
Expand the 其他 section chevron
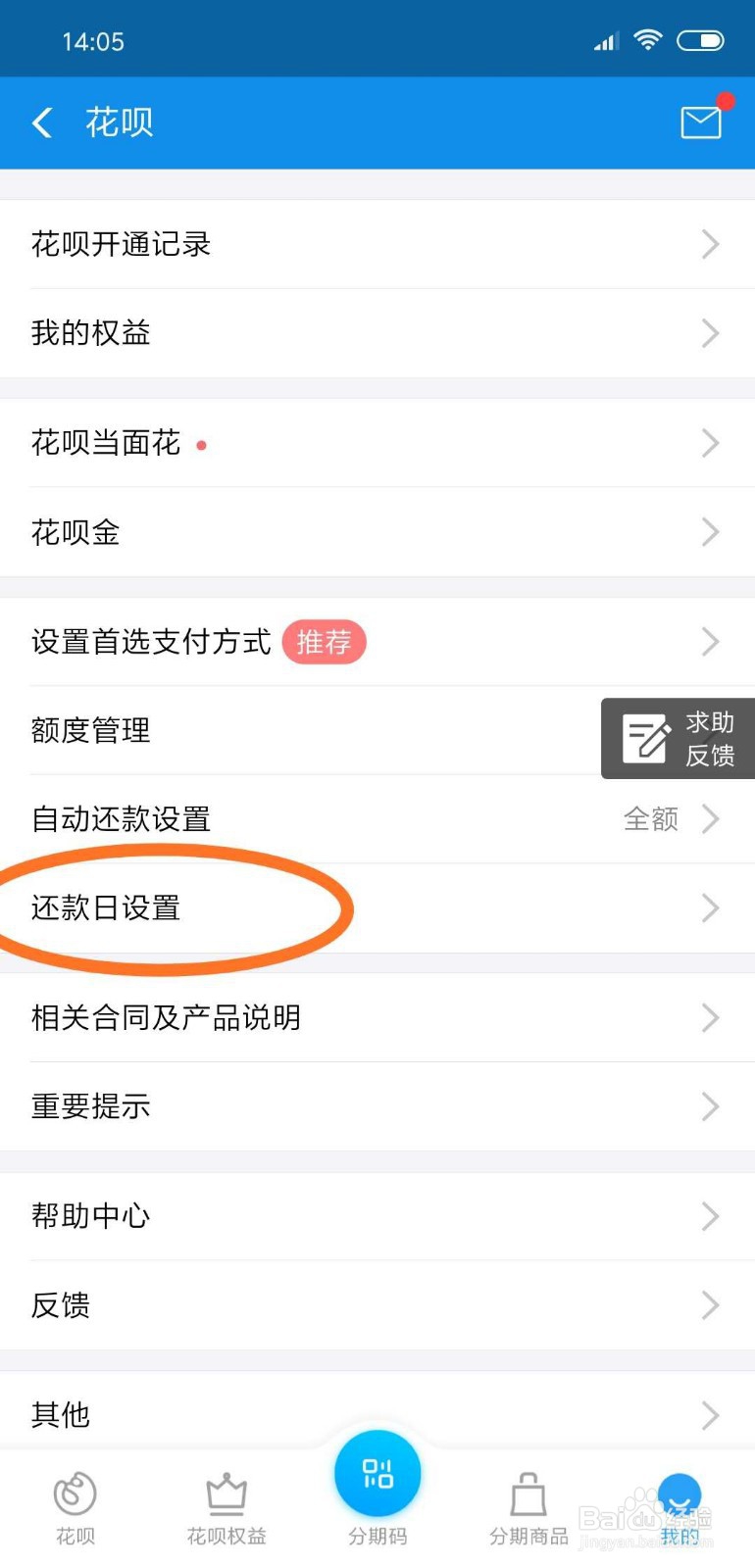click(x=59, y=1414)
